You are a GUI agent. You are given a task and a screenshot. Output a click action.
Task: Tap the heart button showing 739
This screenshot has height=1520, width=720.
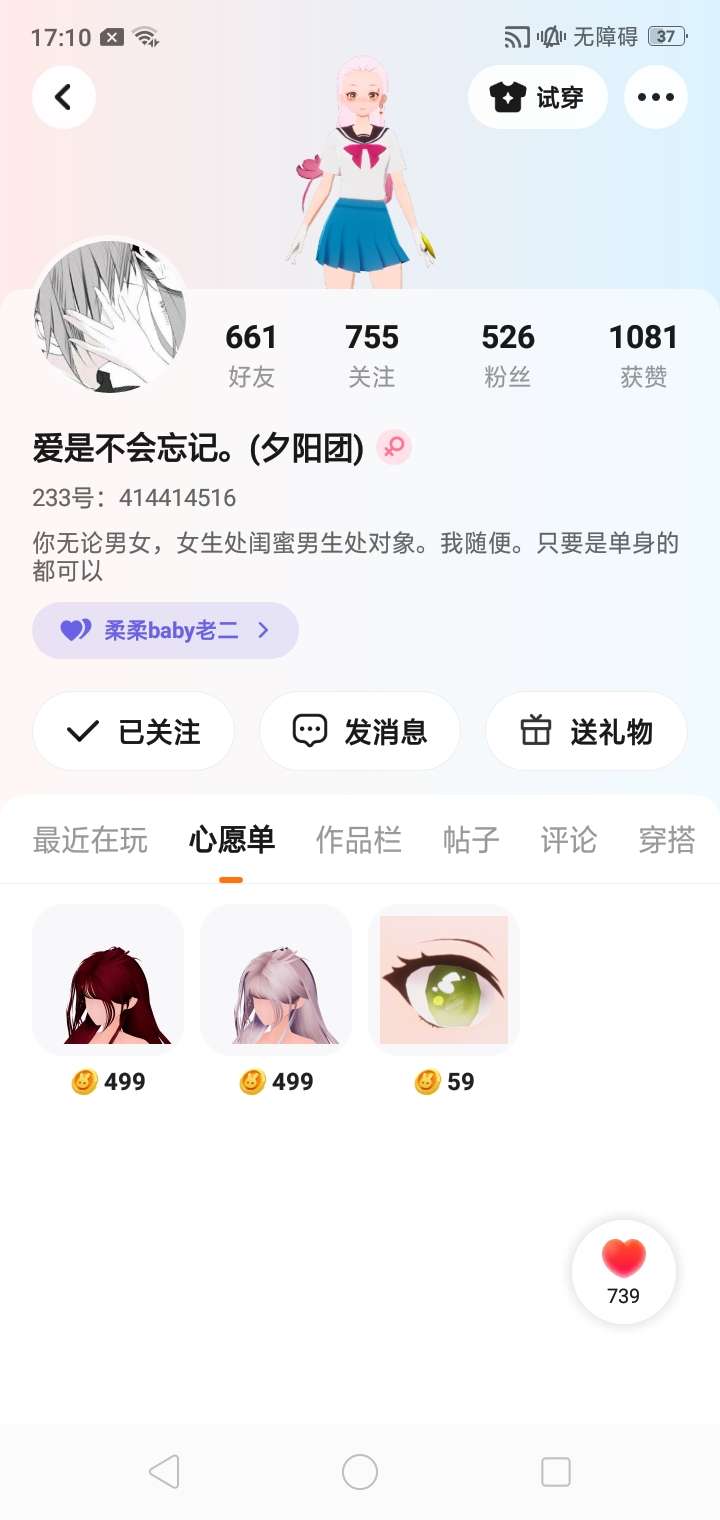[x=624, y=1271]
